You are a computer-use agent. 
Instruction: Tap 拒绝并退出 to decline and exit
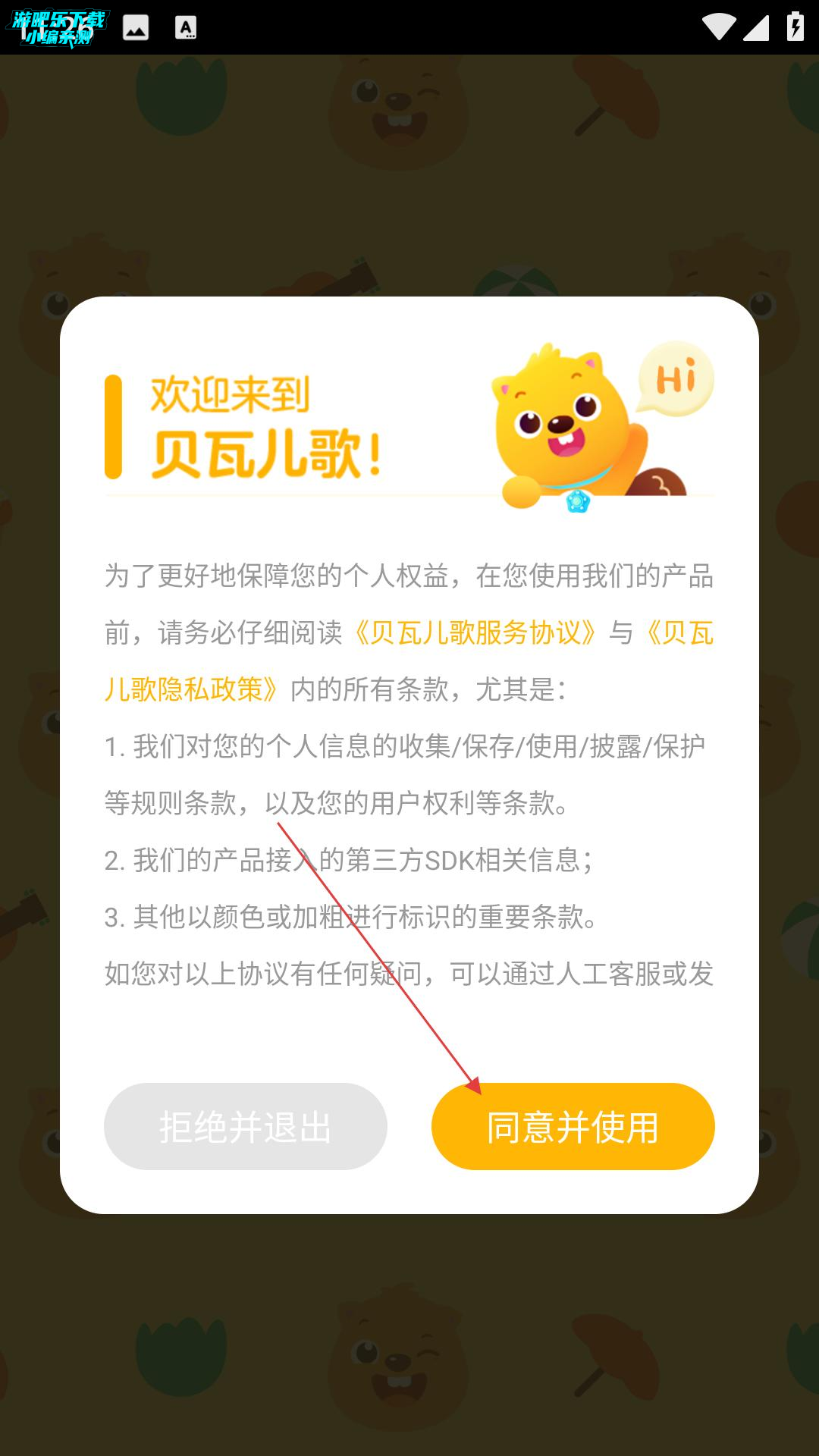click(x=245, y=1127)
